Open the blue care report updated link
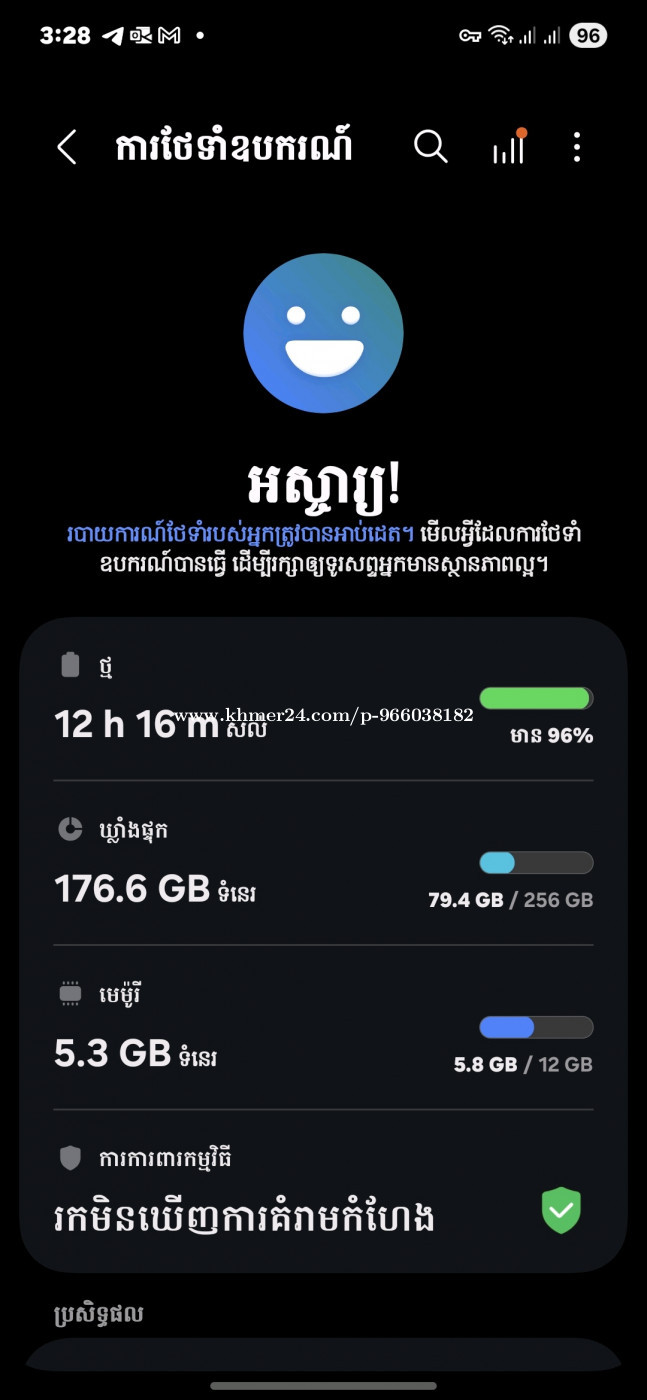647x1400 pixels. tap(240, 534)
